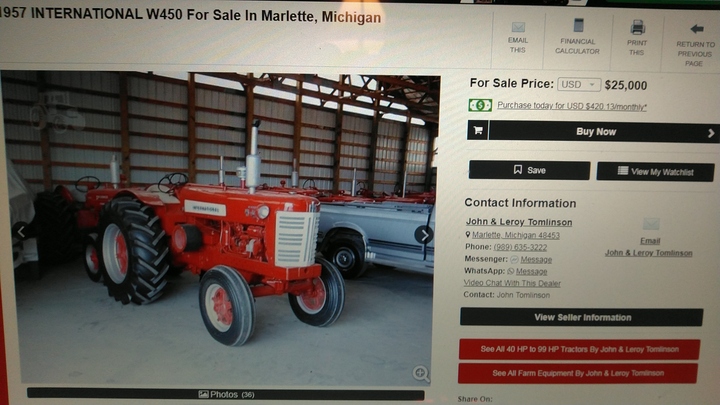720x405 pixels.
Task: See all farm equipment by the Tomlinsons
Action: tap(578, 373)
